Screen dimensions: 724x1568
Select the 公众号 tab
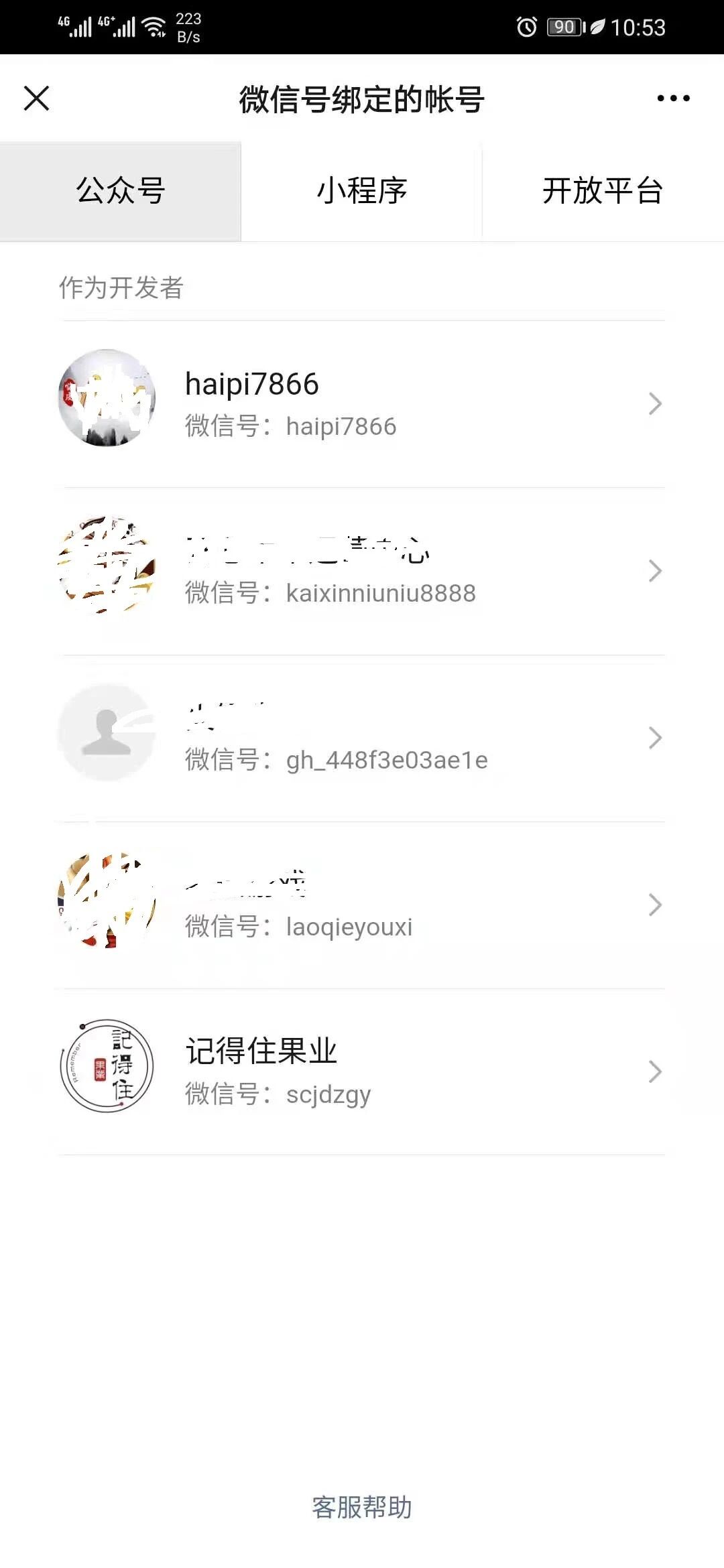pos(121,191)
